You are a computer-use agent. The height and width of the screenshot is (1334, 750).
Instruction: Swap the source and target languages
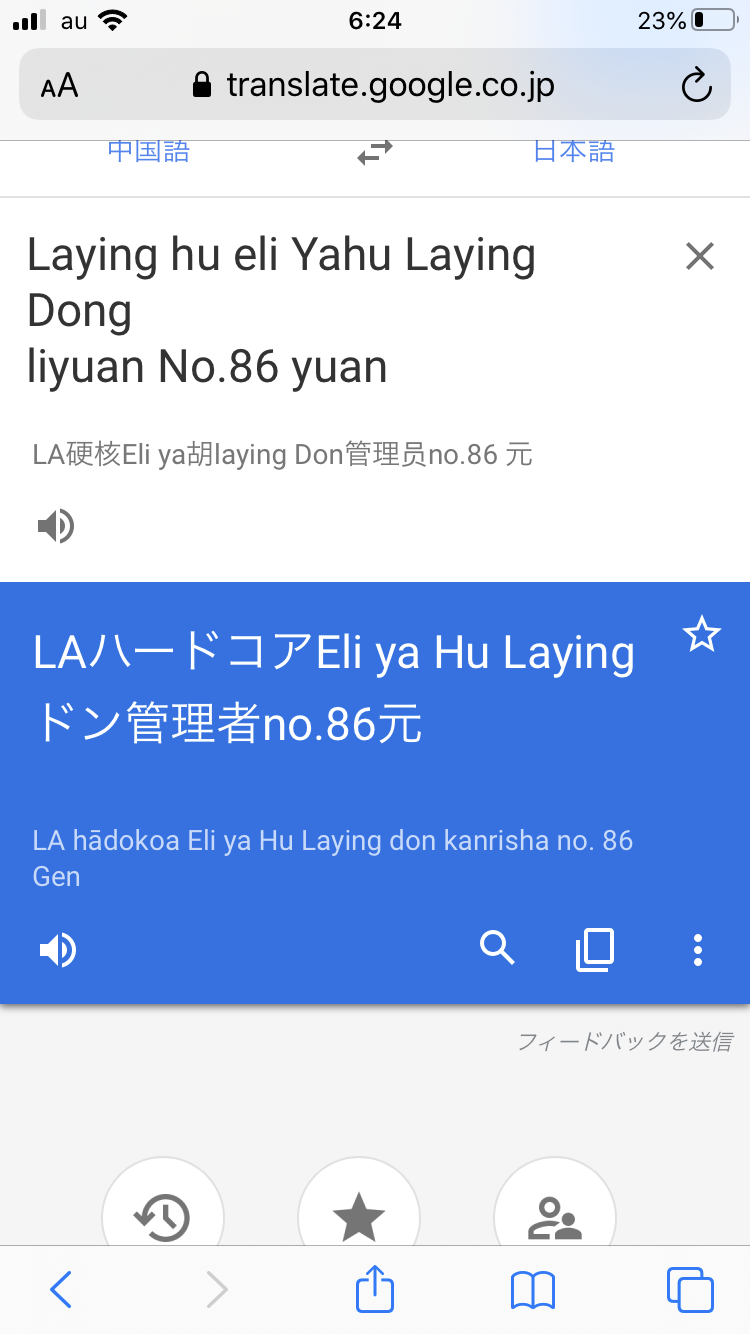pyautogui.click(x=375, y=153)
